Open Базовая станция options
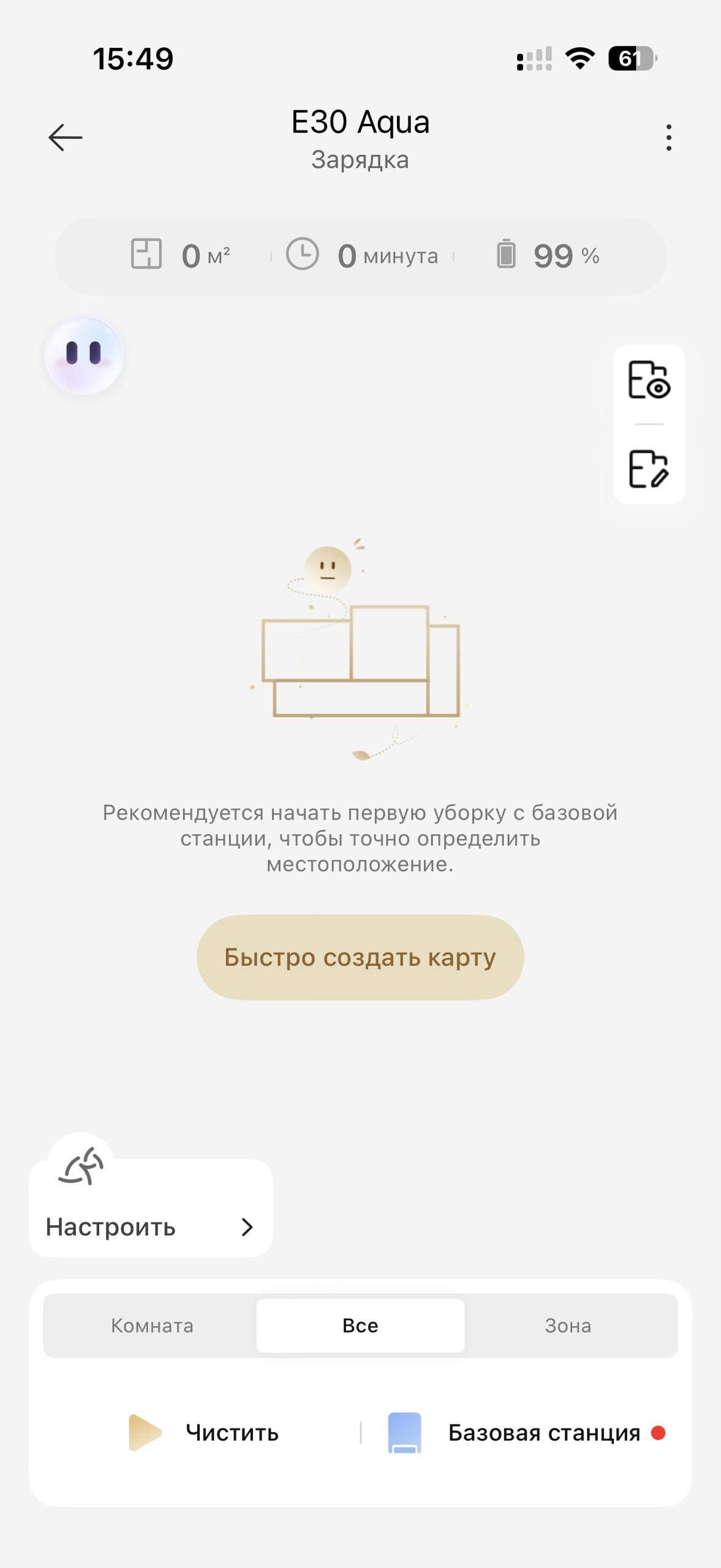Viewport: 721px width, 1568px height. (527, 1433)
